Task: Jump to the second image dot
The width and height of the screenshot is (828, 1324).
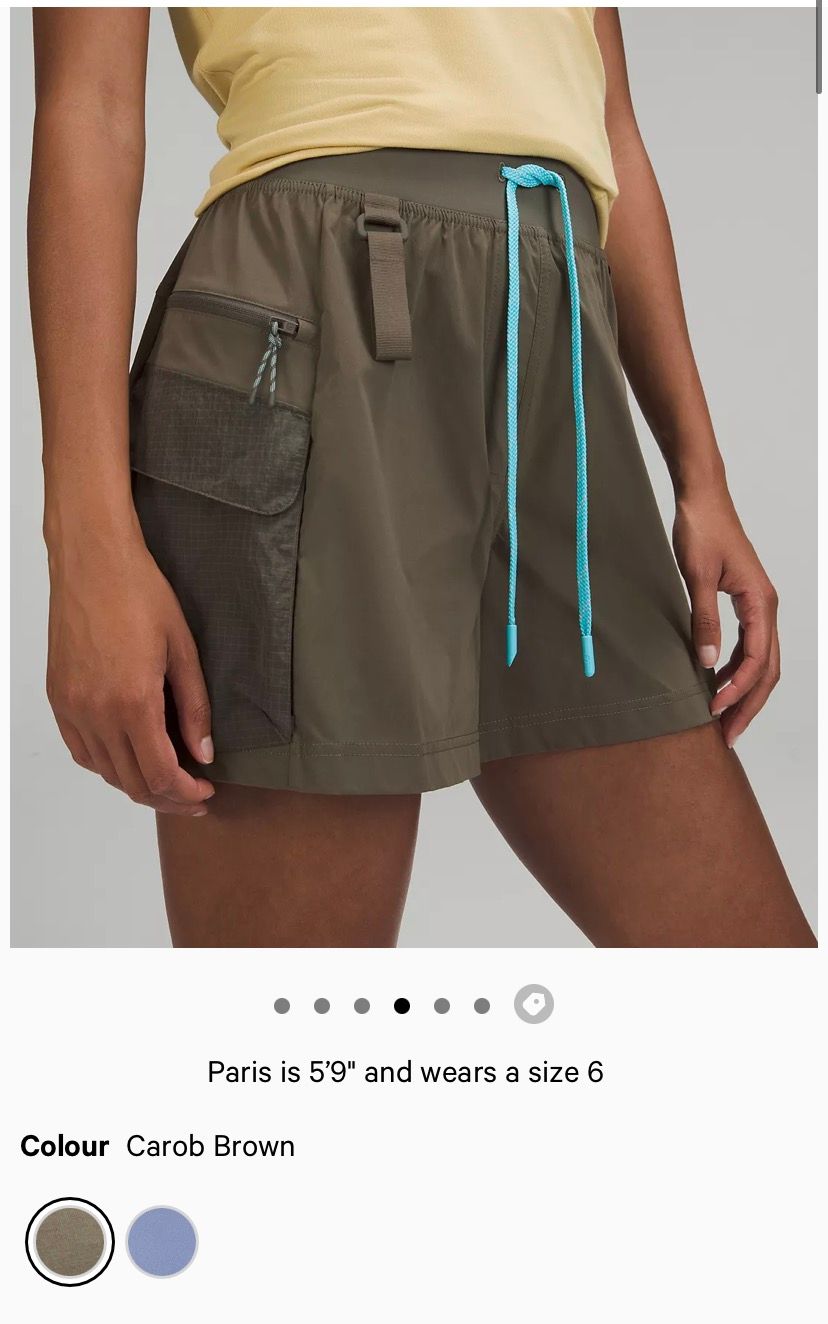Action: pos(322,1006)
